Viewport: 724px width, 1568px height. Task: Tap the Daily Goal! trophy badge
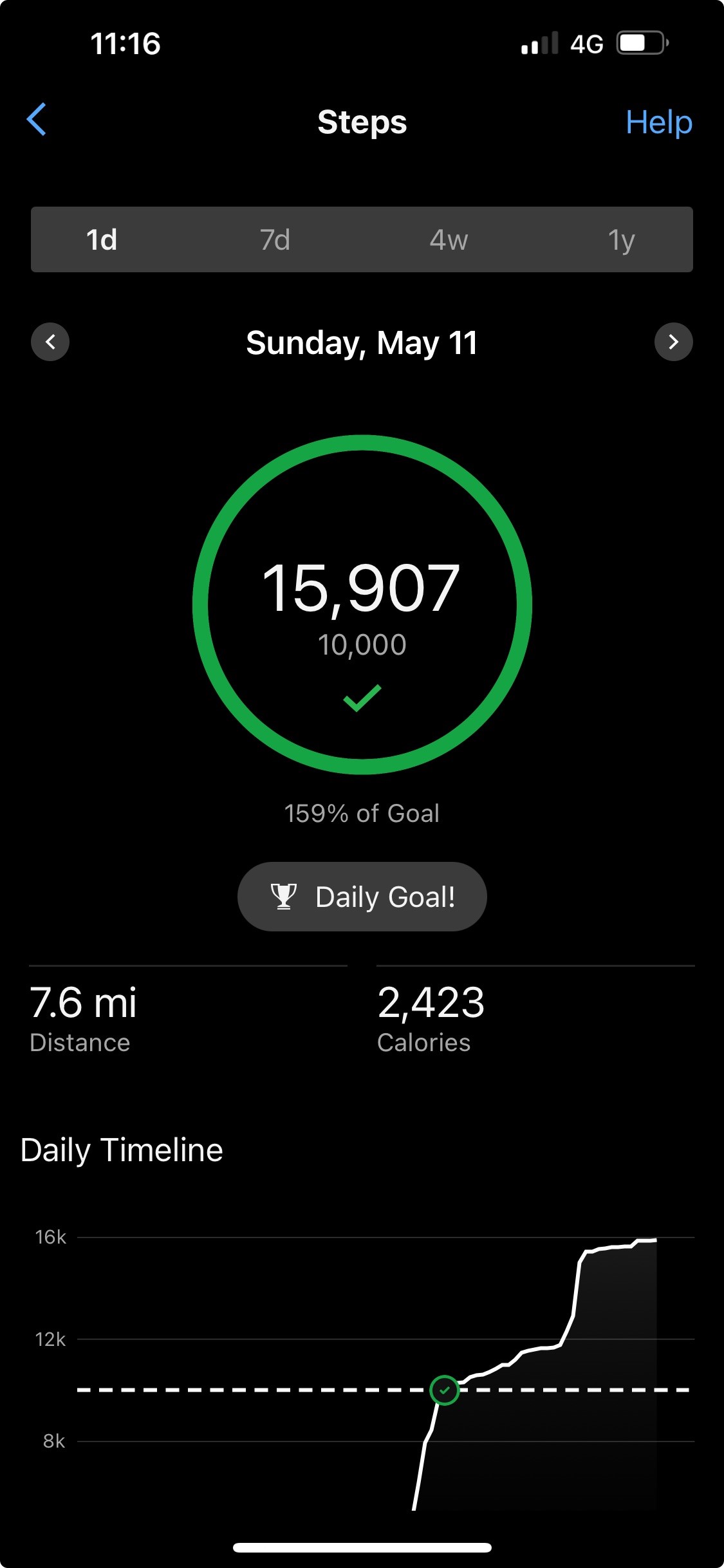click(x=362, y=897)
